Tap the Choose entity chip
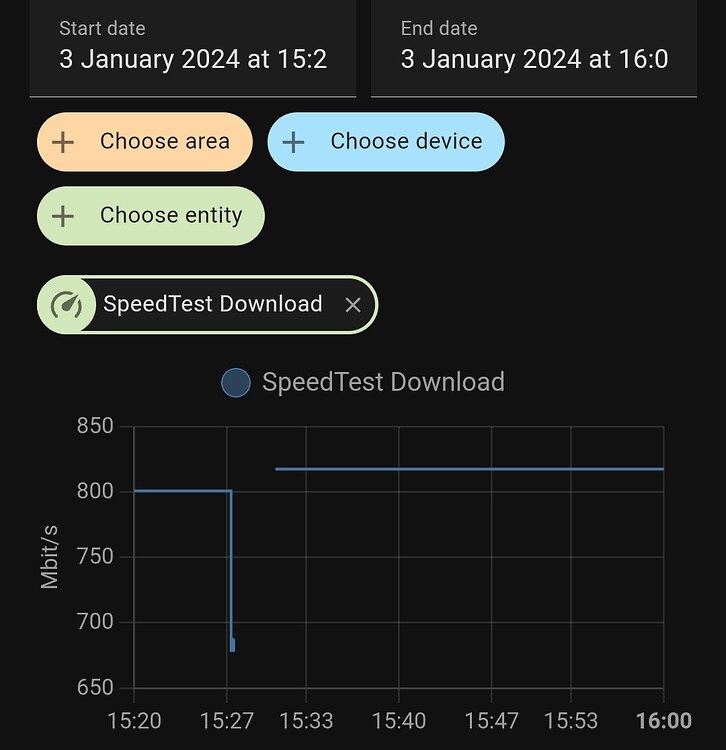726x750 pixels. (151, 215)
